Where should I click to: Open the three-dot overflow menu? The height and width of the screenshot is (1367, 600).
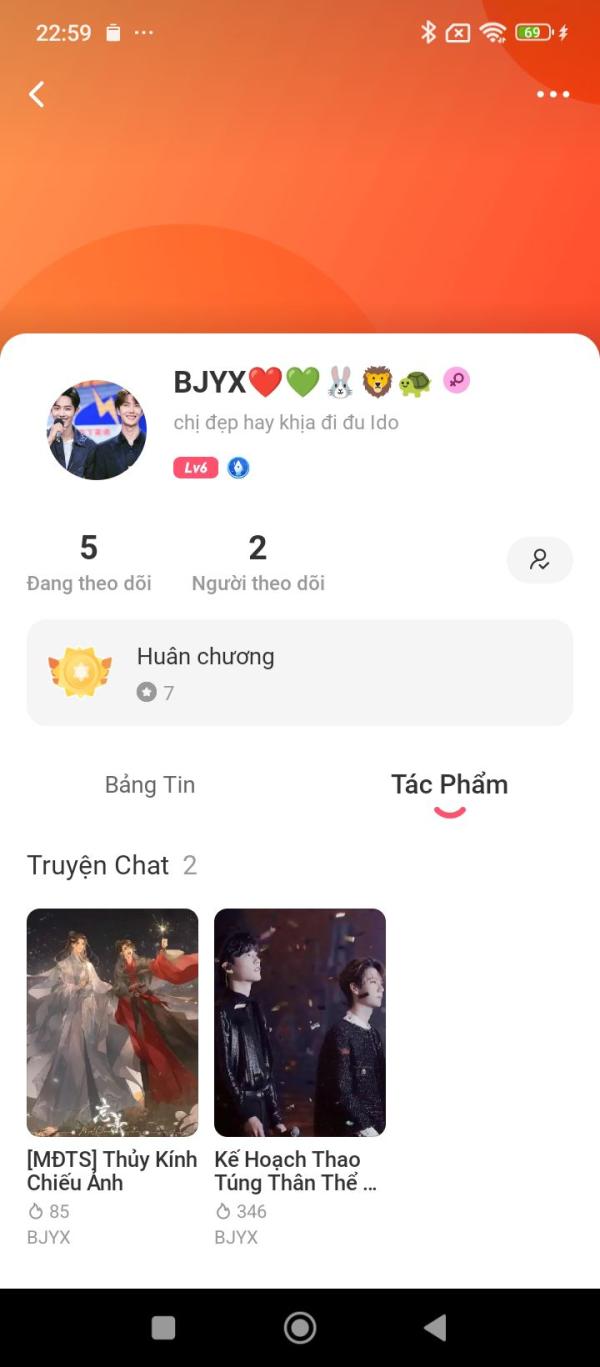point(552,94)
